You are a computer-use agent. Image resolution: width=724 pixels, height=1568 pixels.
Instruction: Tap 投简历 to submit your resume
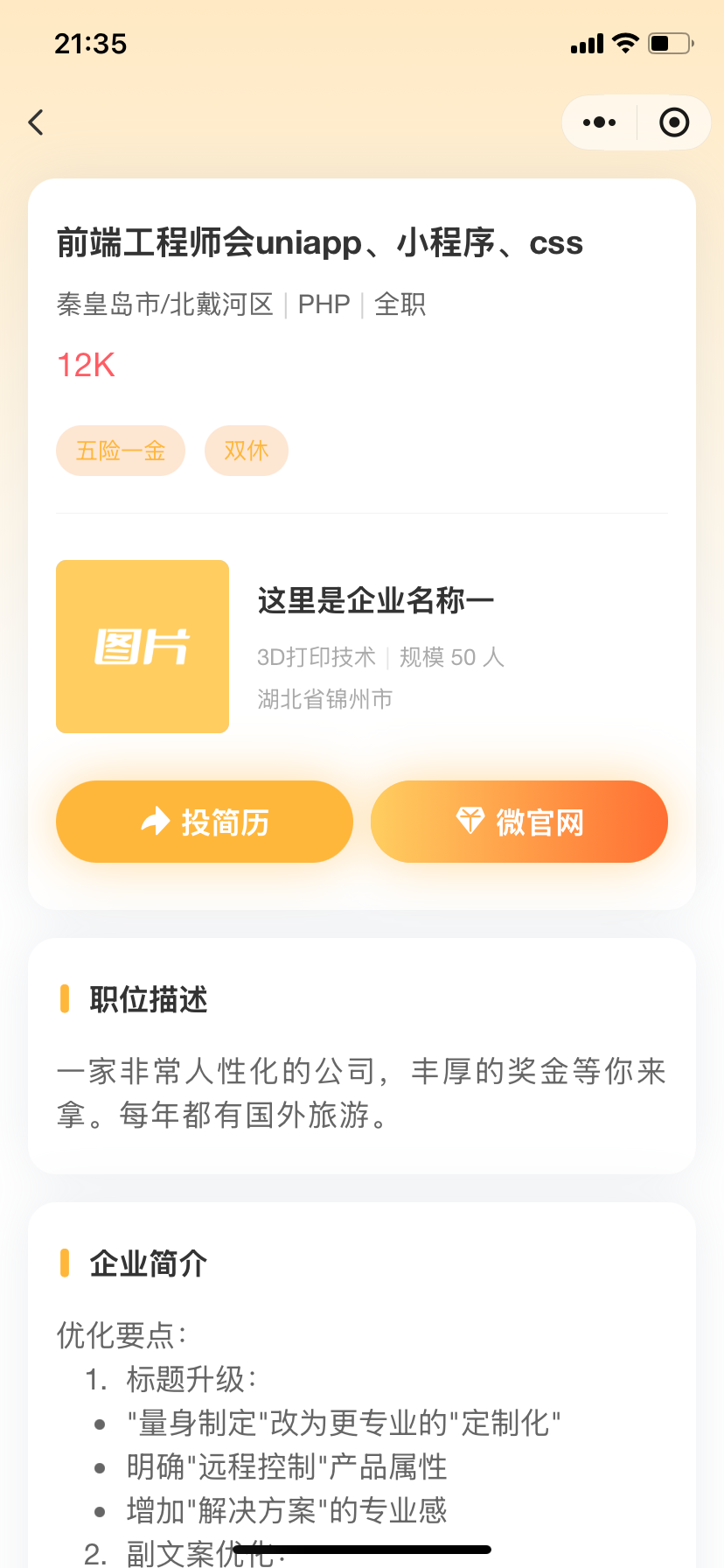point(205,822)
